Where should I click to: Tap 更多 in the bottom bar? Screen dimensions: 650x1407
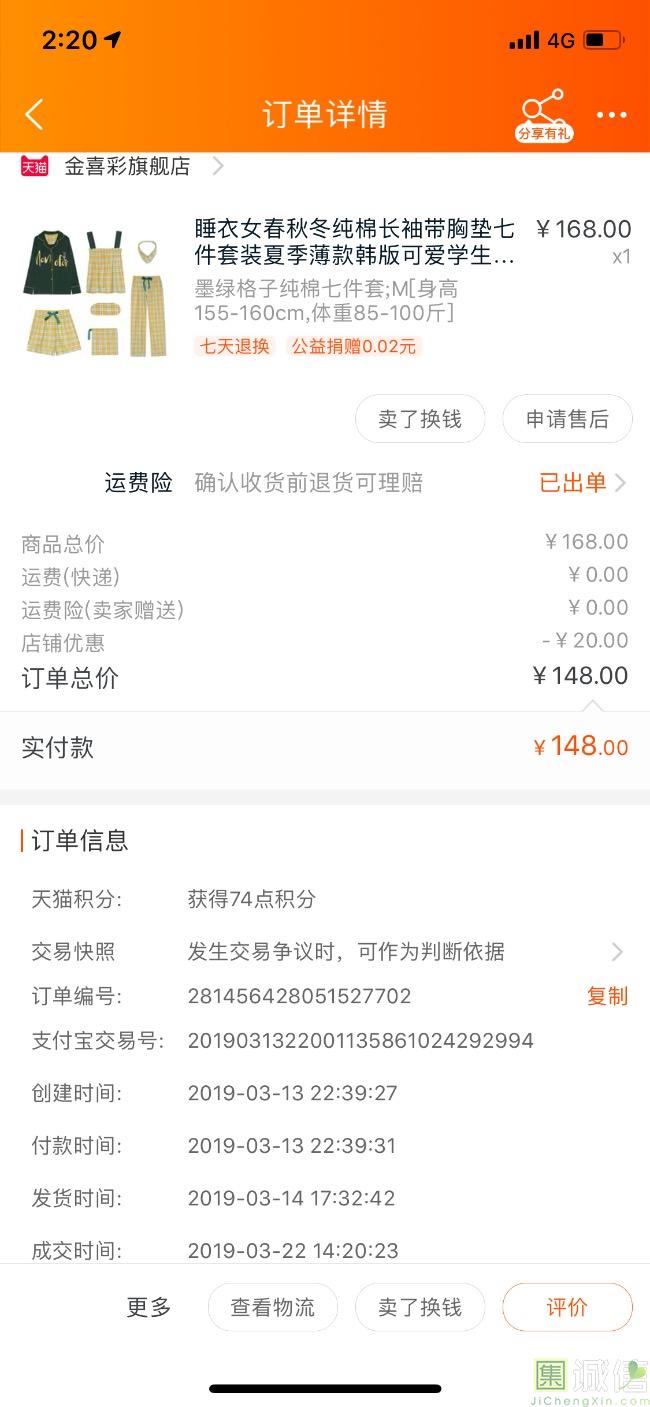(149, 1307)
